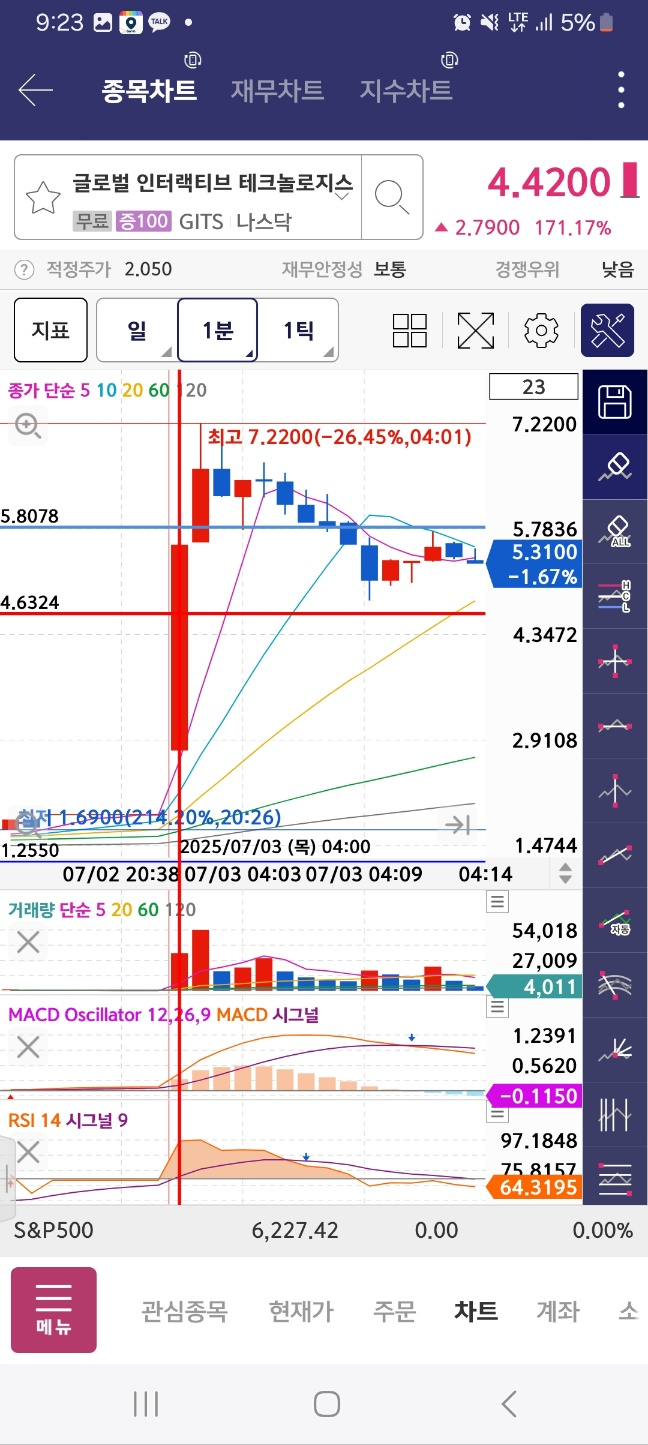Save the chart with floppy disk icon

click(615, 402)
